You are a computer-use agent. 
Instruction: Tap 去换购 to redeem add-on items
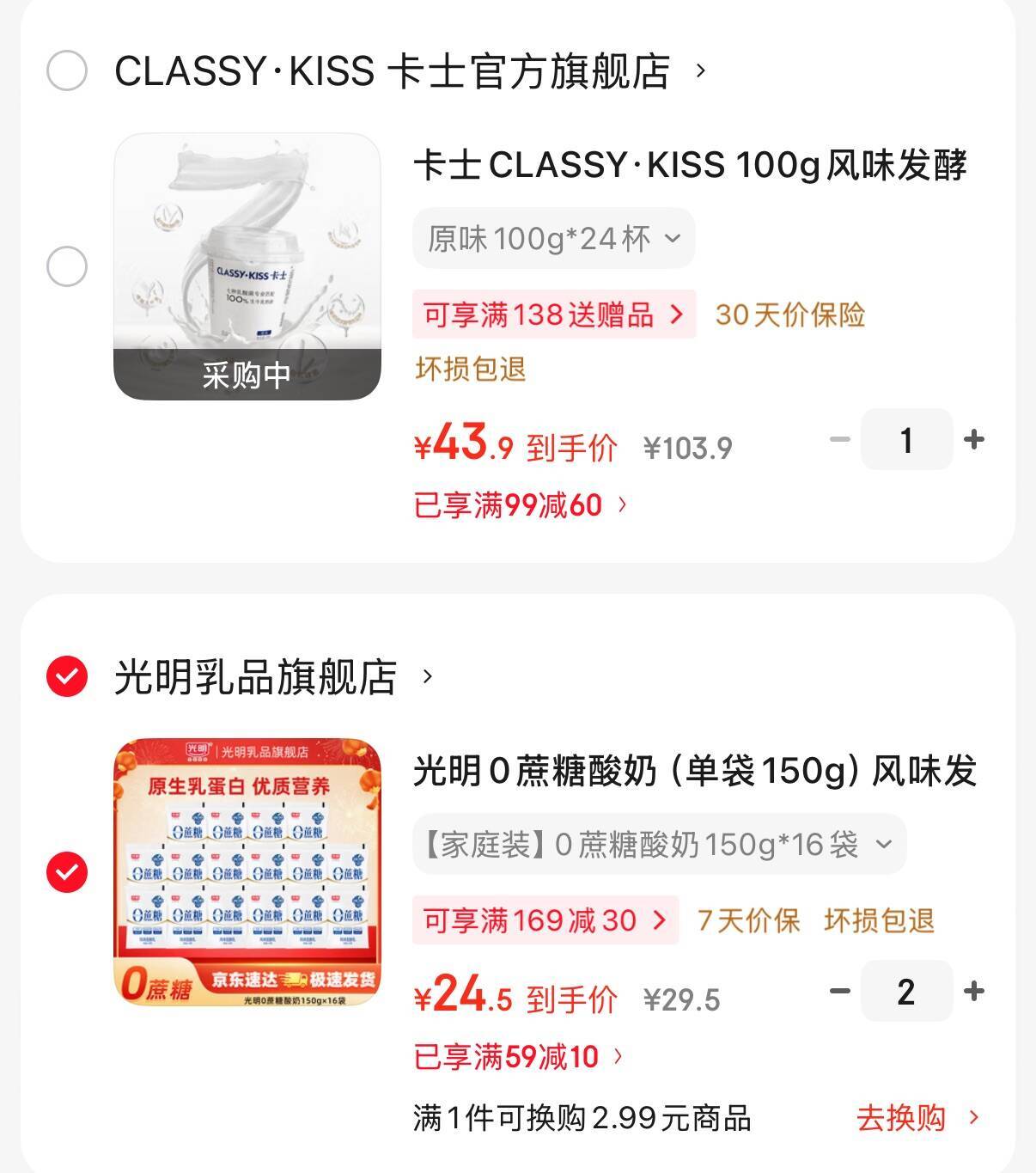click(916, 1118)
